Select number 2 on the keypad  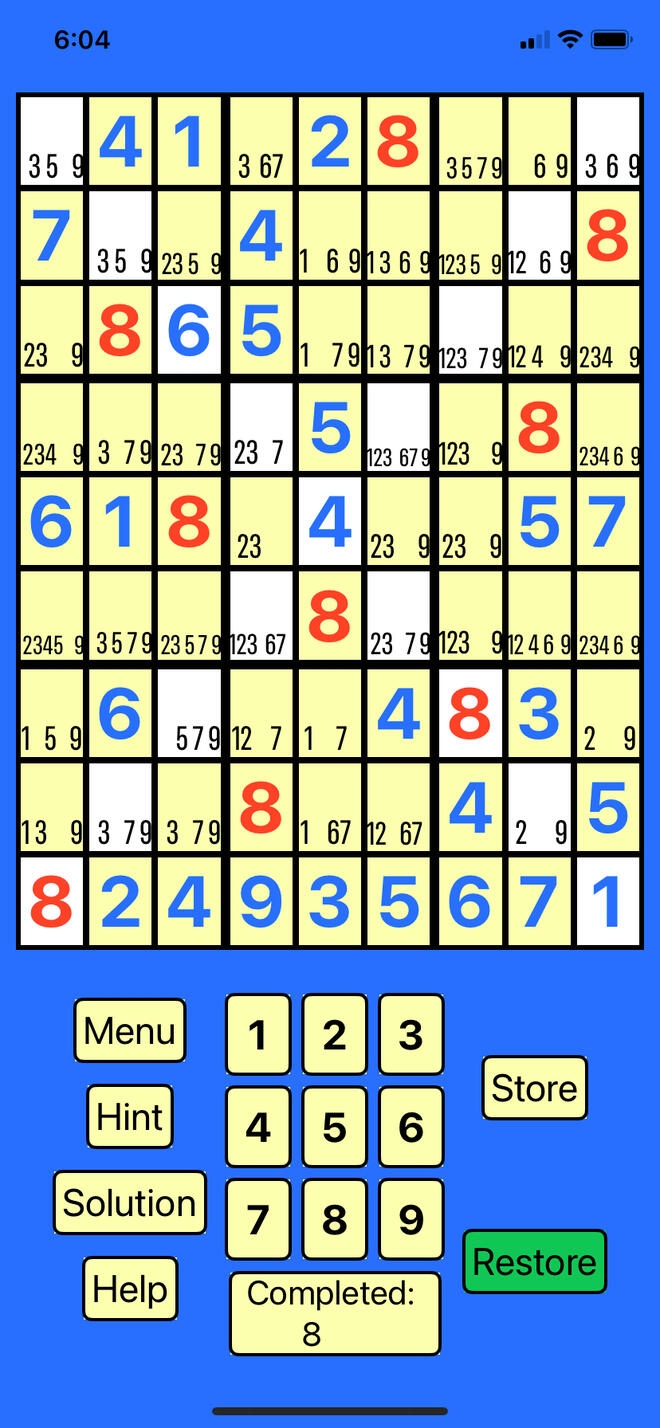pyautogui.click(x=334, y=1035)
